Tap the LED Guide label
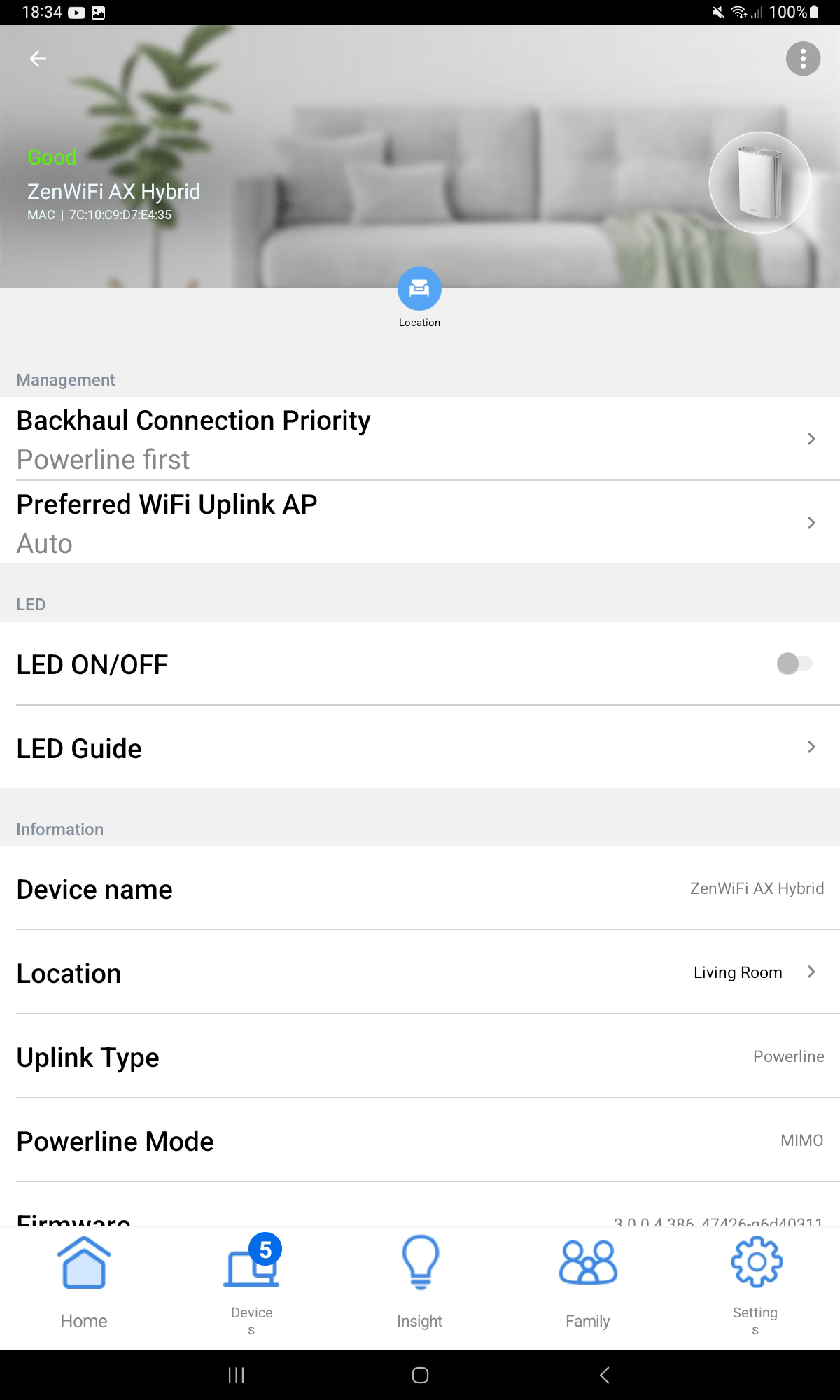Viewport: 840px width, 1400px height. click(79, 748)
